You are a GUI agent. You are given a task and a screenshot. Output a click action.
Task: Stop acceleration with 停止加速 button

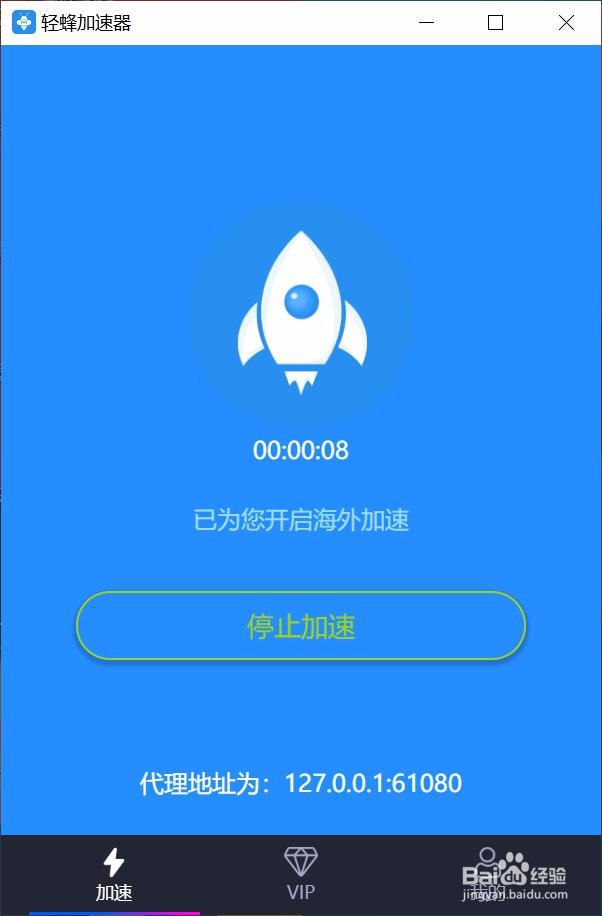click(x=301, y=626)
